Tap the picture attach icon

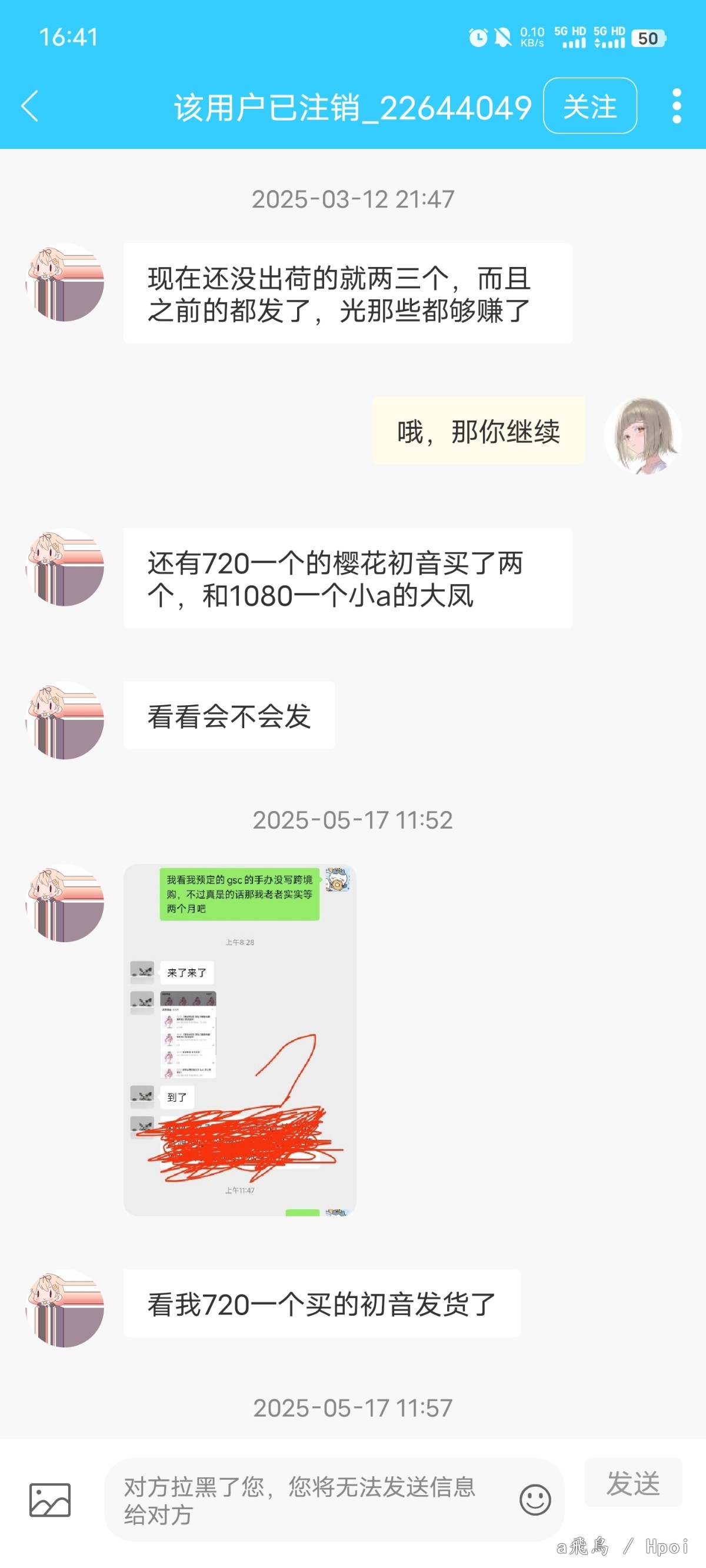[50, 1499]
